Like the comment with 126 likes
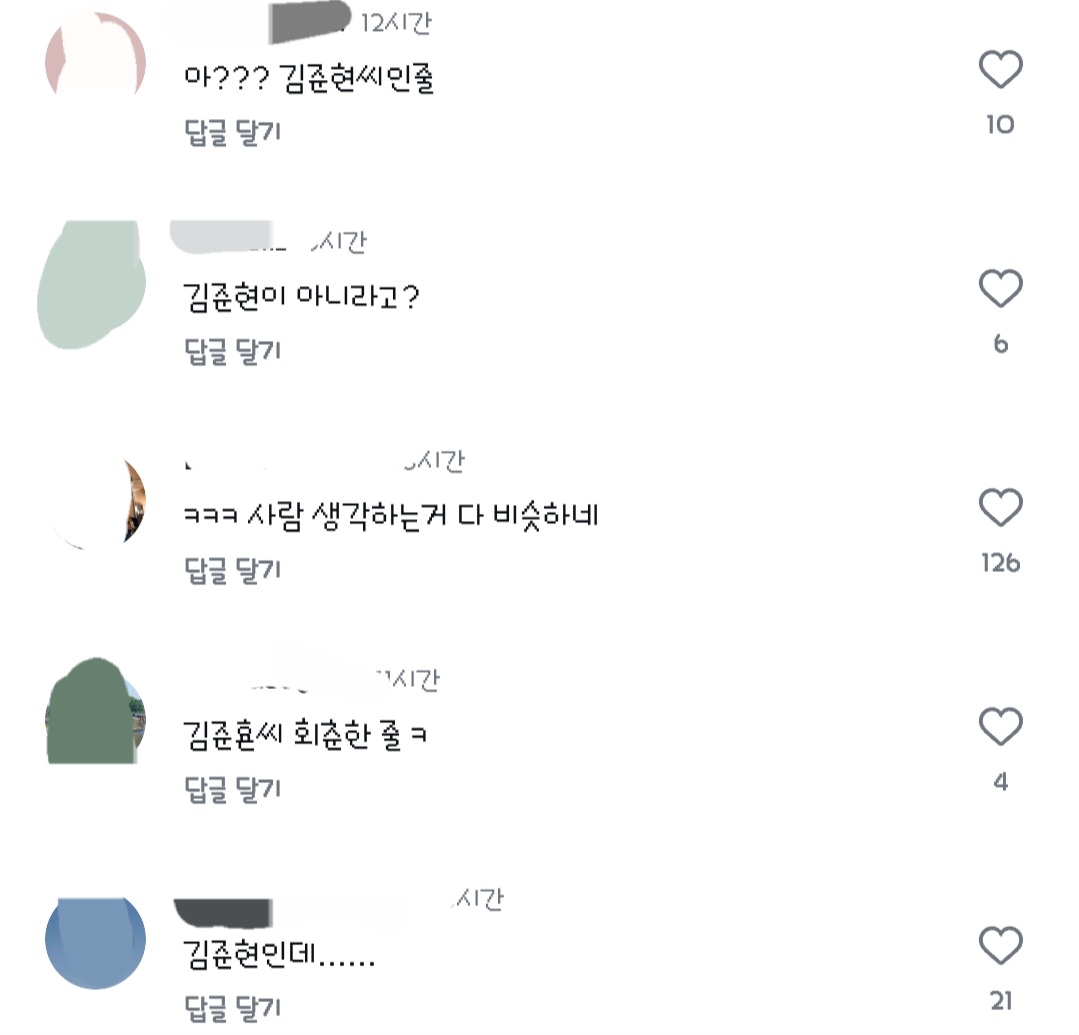The width and height of the screenshot is (1079, 1035). 1000,508
